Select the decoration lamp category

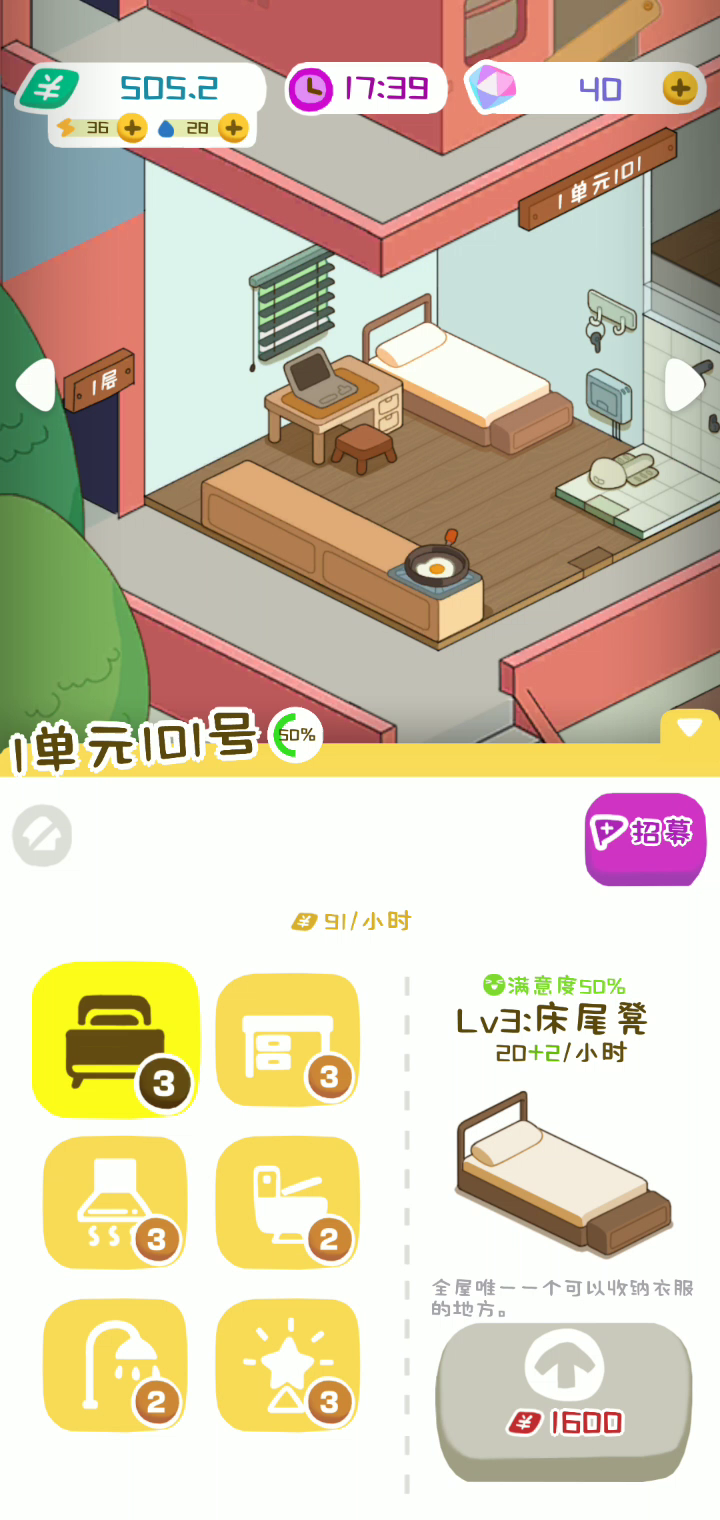(x=288, y=1366)
